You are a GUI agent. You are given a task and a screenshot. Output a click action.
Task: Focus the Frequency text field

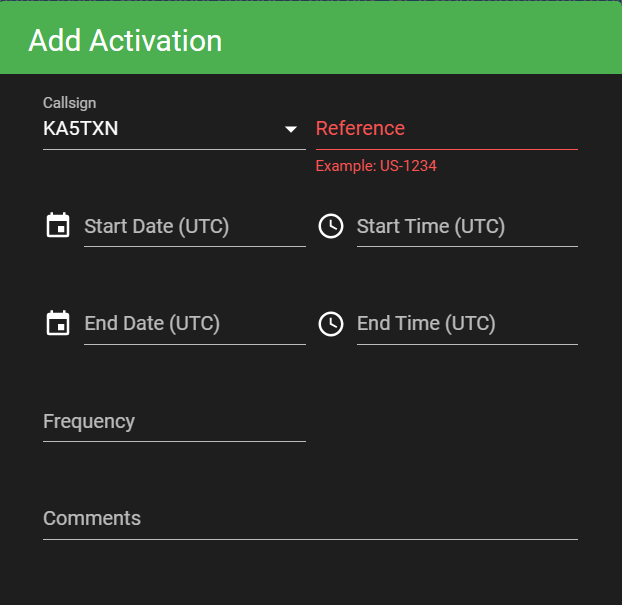tap(174, 422)
